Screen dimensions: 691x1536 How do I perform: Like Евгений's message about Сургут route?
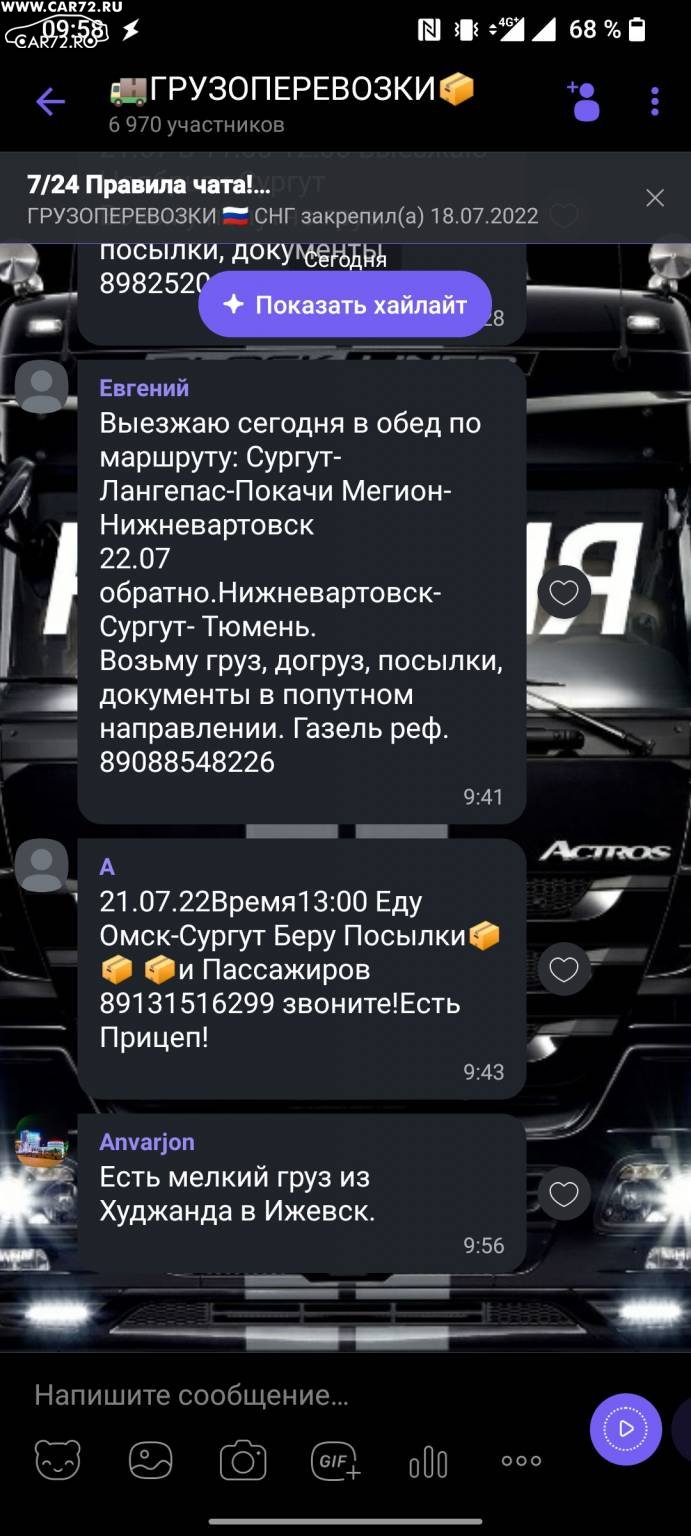point(564,592)
